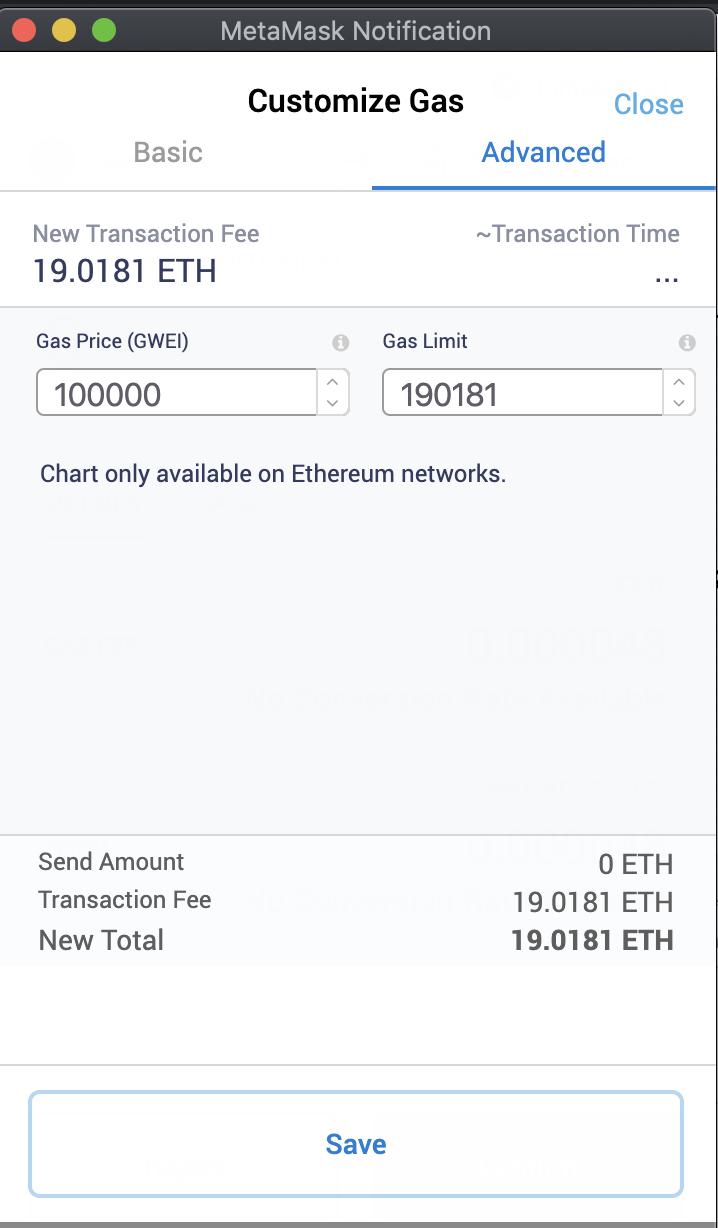
Task: Click the red window close button
Action: (x=24, y=30)
